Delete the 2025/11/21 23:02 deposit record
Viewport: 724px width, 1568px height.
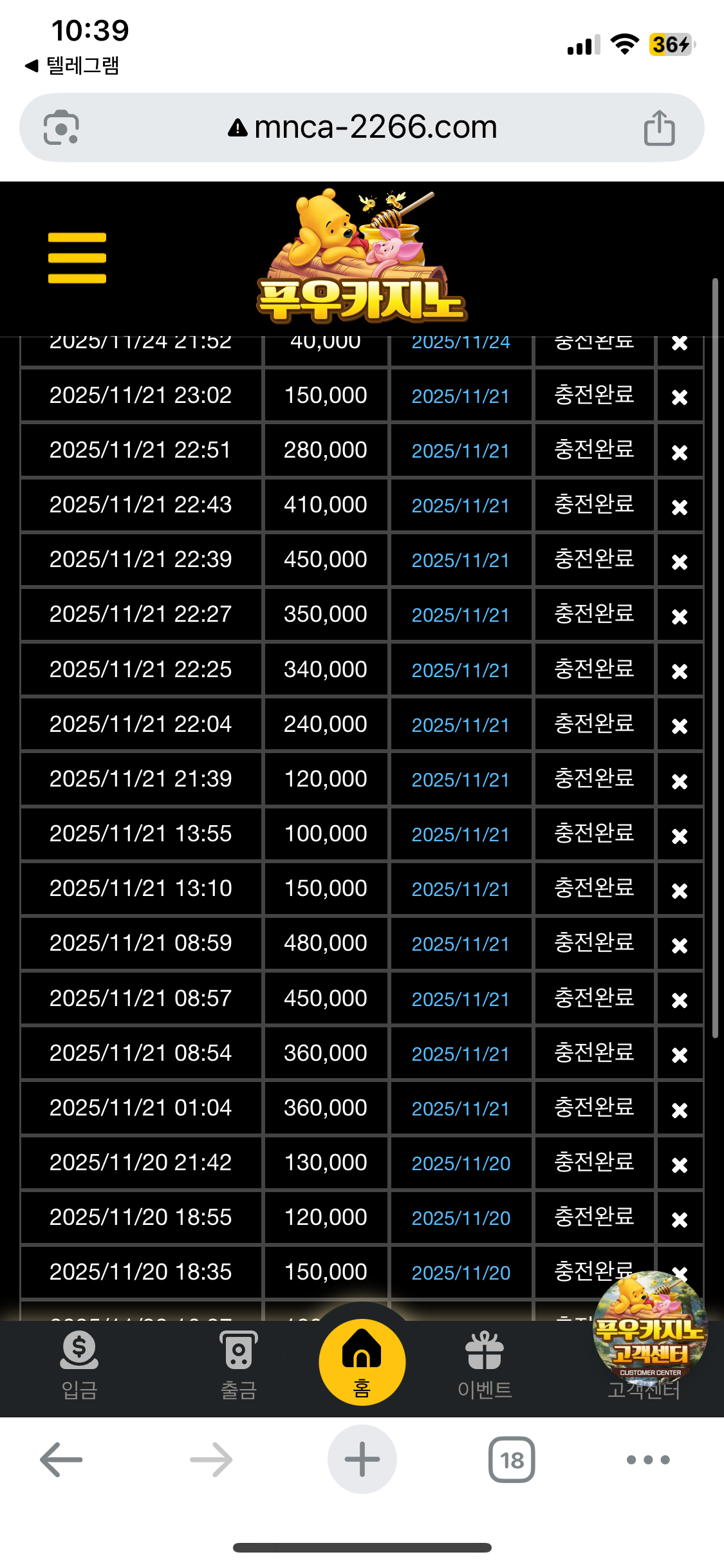(x=680, y=397)
